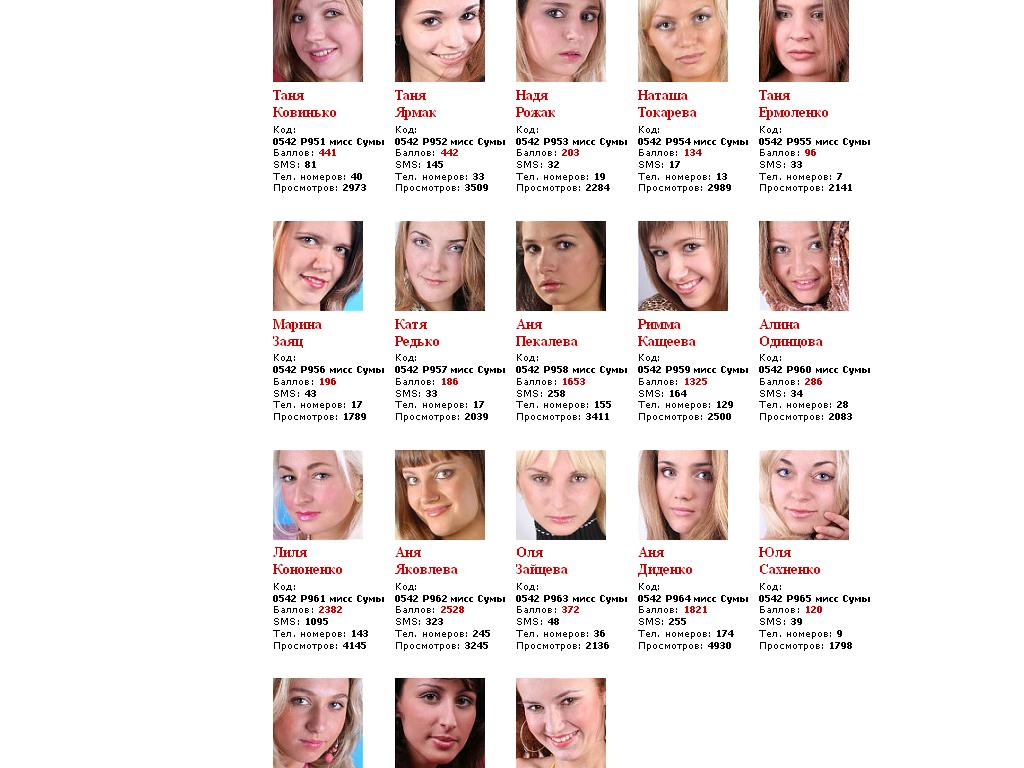View Римма Кащеева's photo tile

tap(682, 266)
